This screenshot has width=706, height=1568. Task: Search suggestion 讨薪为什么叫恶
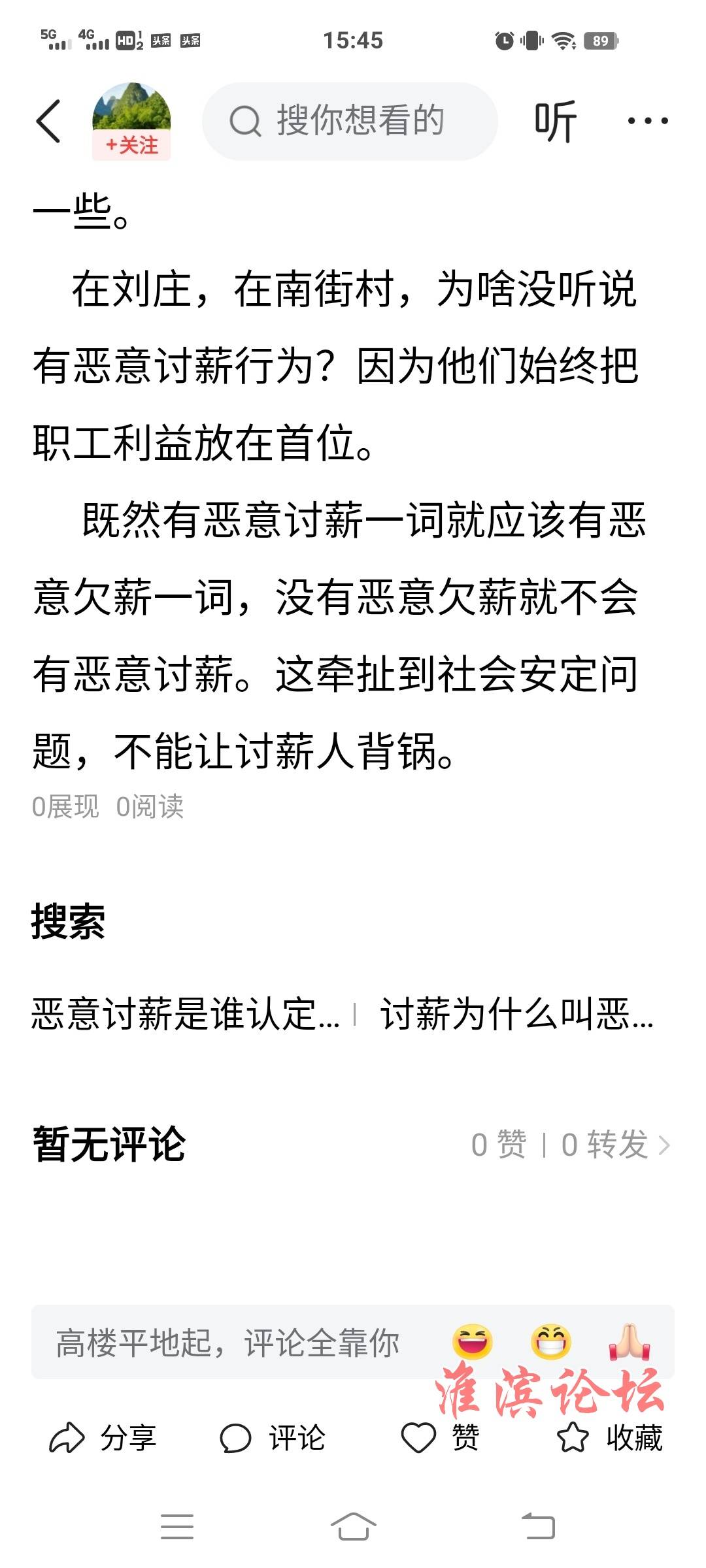517,1014
